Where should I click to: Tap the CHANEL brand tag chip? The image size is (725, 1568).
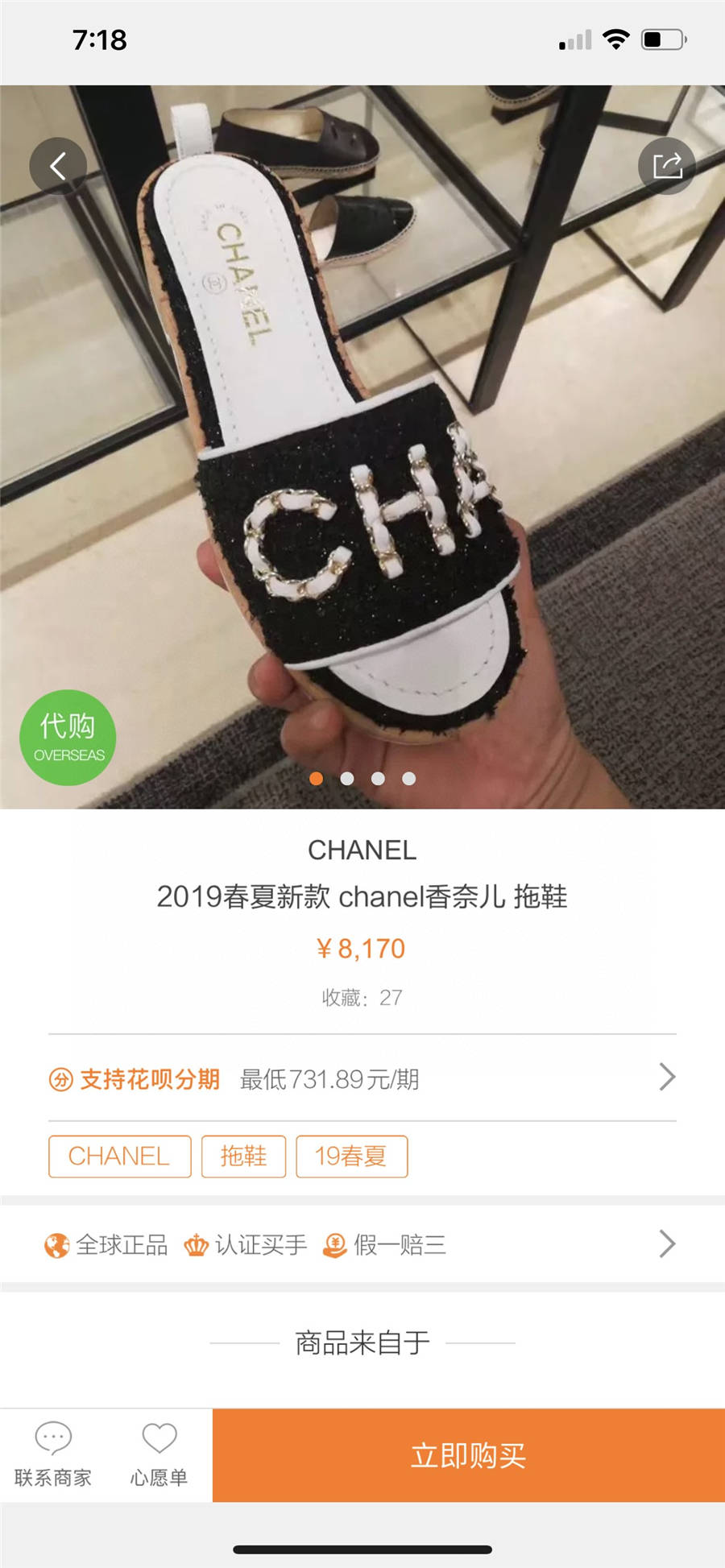119,1156
